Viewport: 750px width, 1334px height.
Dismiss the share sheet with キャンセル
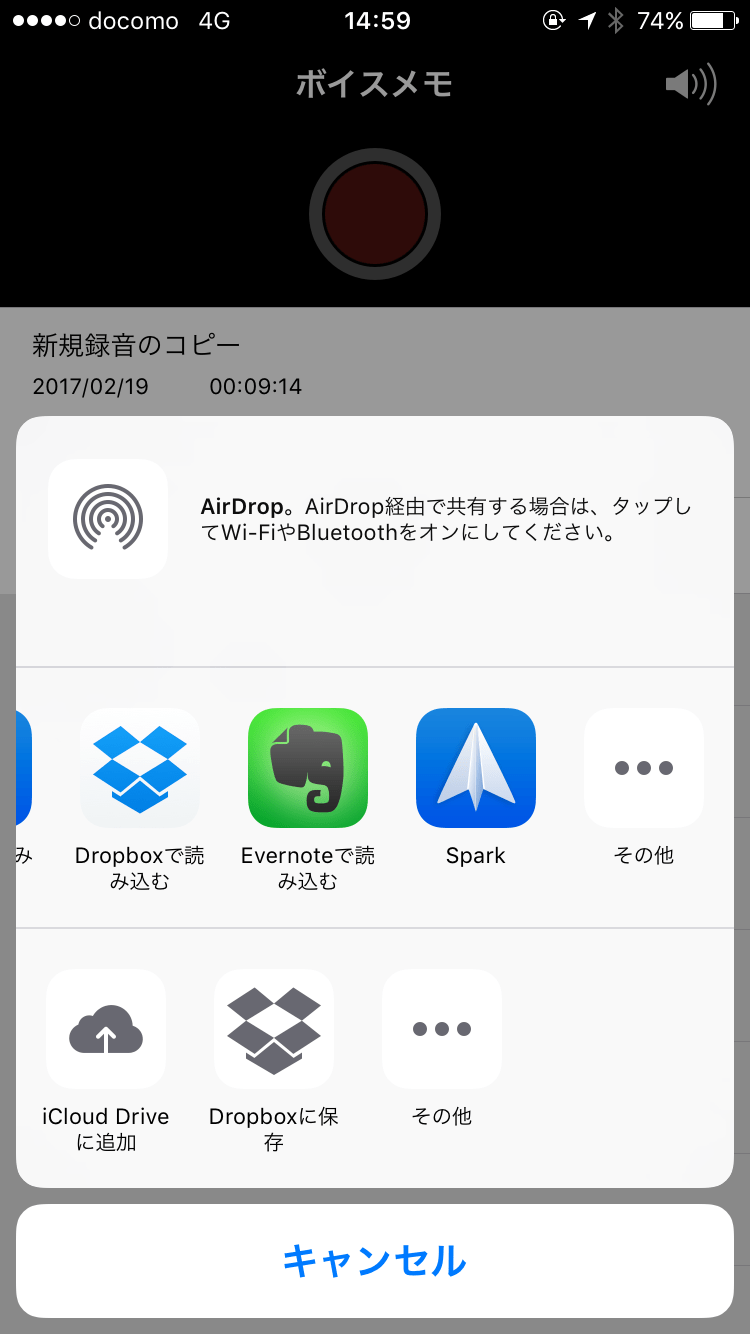[375, 1261]
